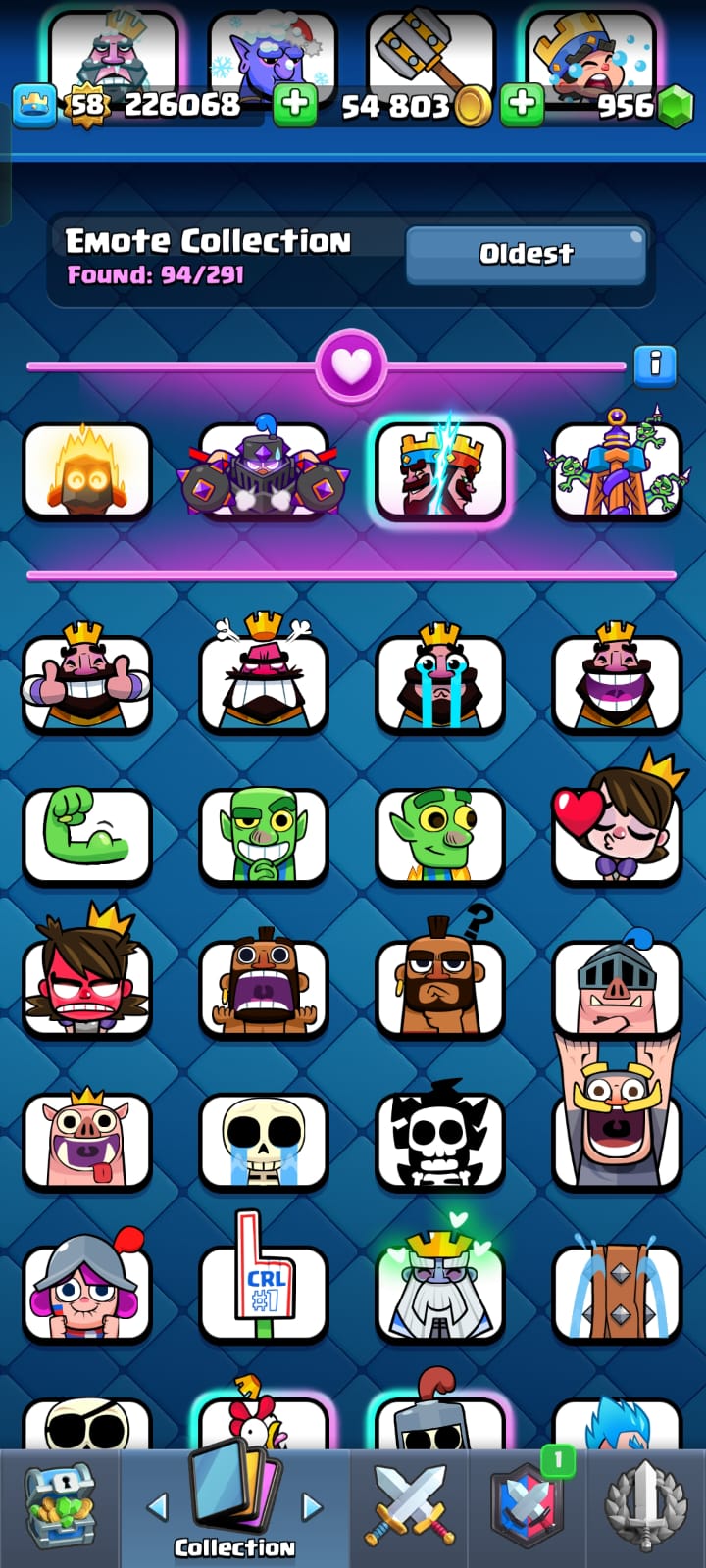Tap the right arrow on Collection tab

[x=312, y=1505]
